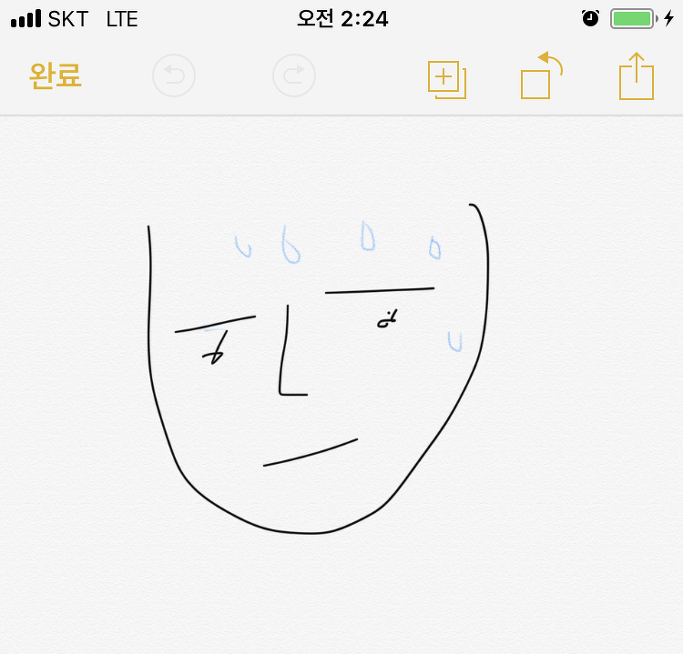This screenshot has width=683, height=654.
Task: Redo the undone stroke
Action: (294, 76)
